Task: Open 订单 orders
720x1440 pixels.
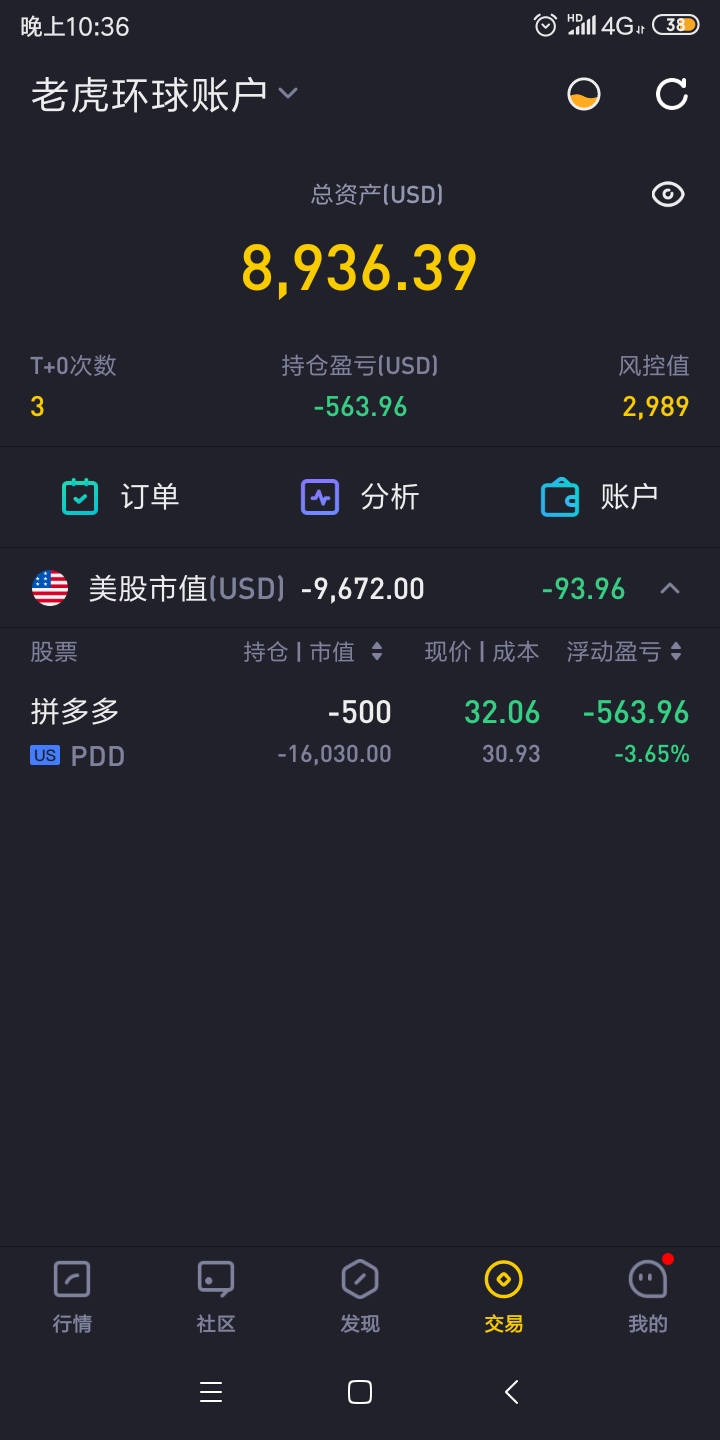Action: point(120,496)
